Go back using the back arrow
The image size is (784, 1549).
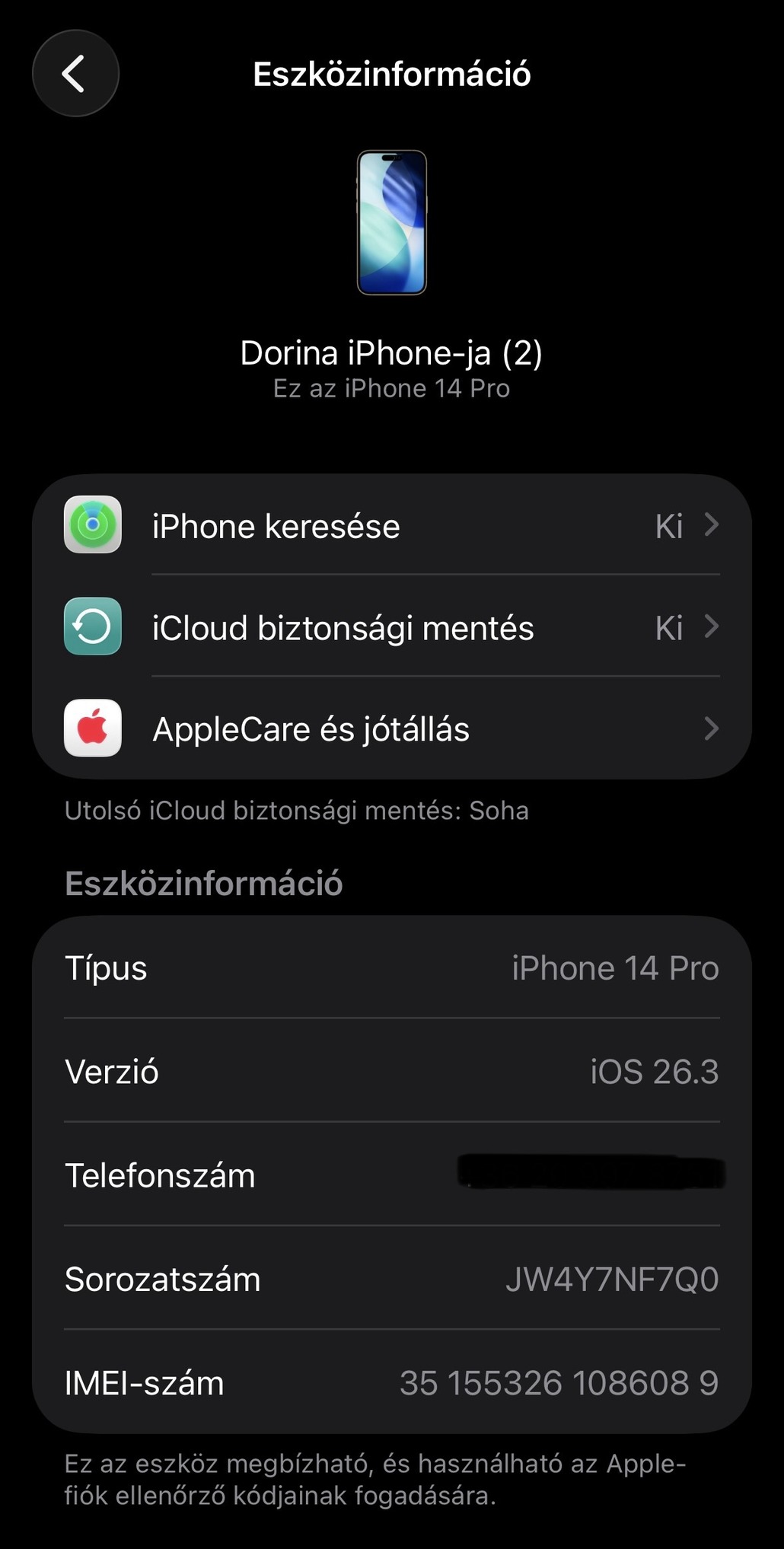[75, 74]
